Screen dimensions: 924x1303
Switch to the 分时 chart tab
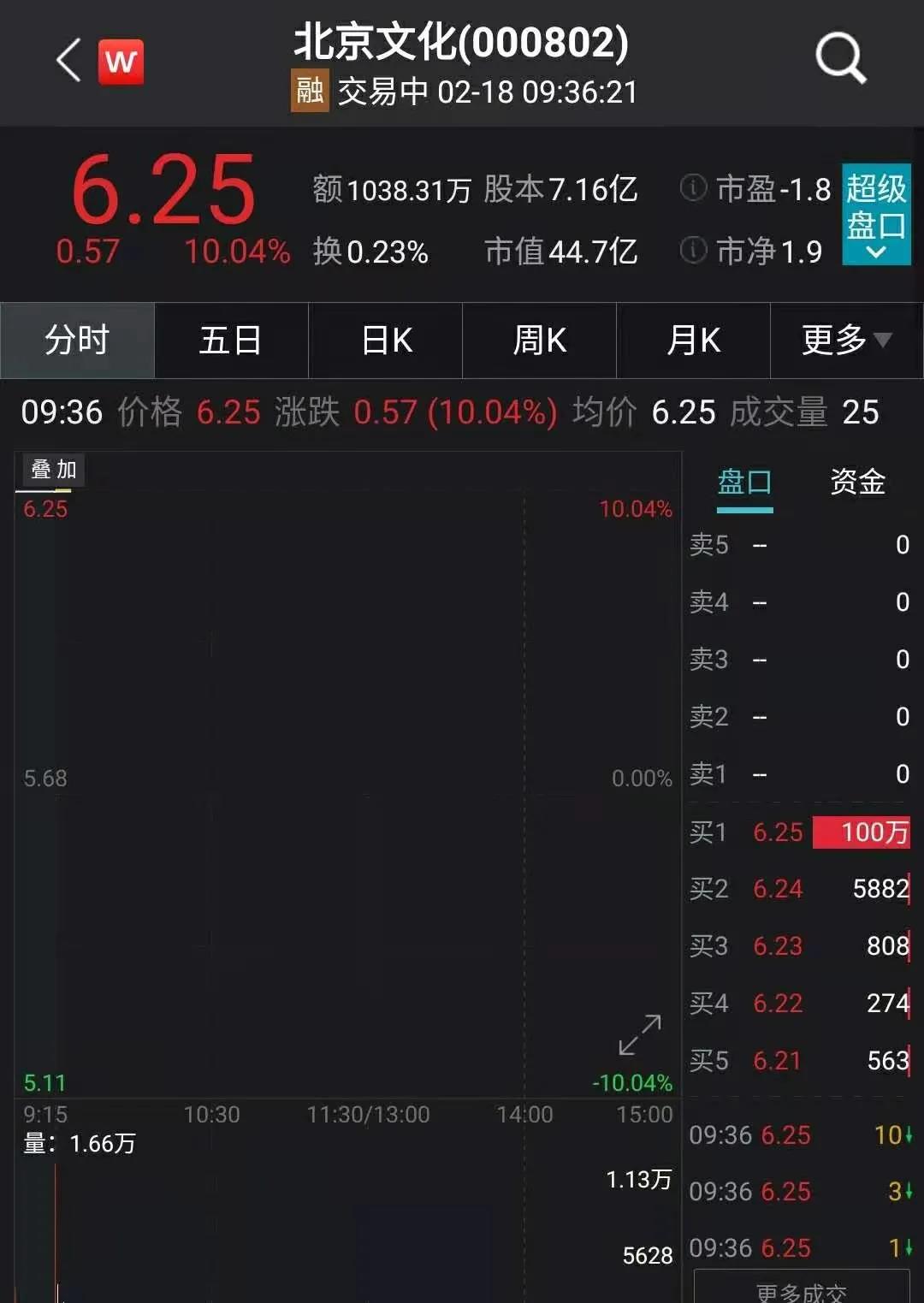[77, 341]
